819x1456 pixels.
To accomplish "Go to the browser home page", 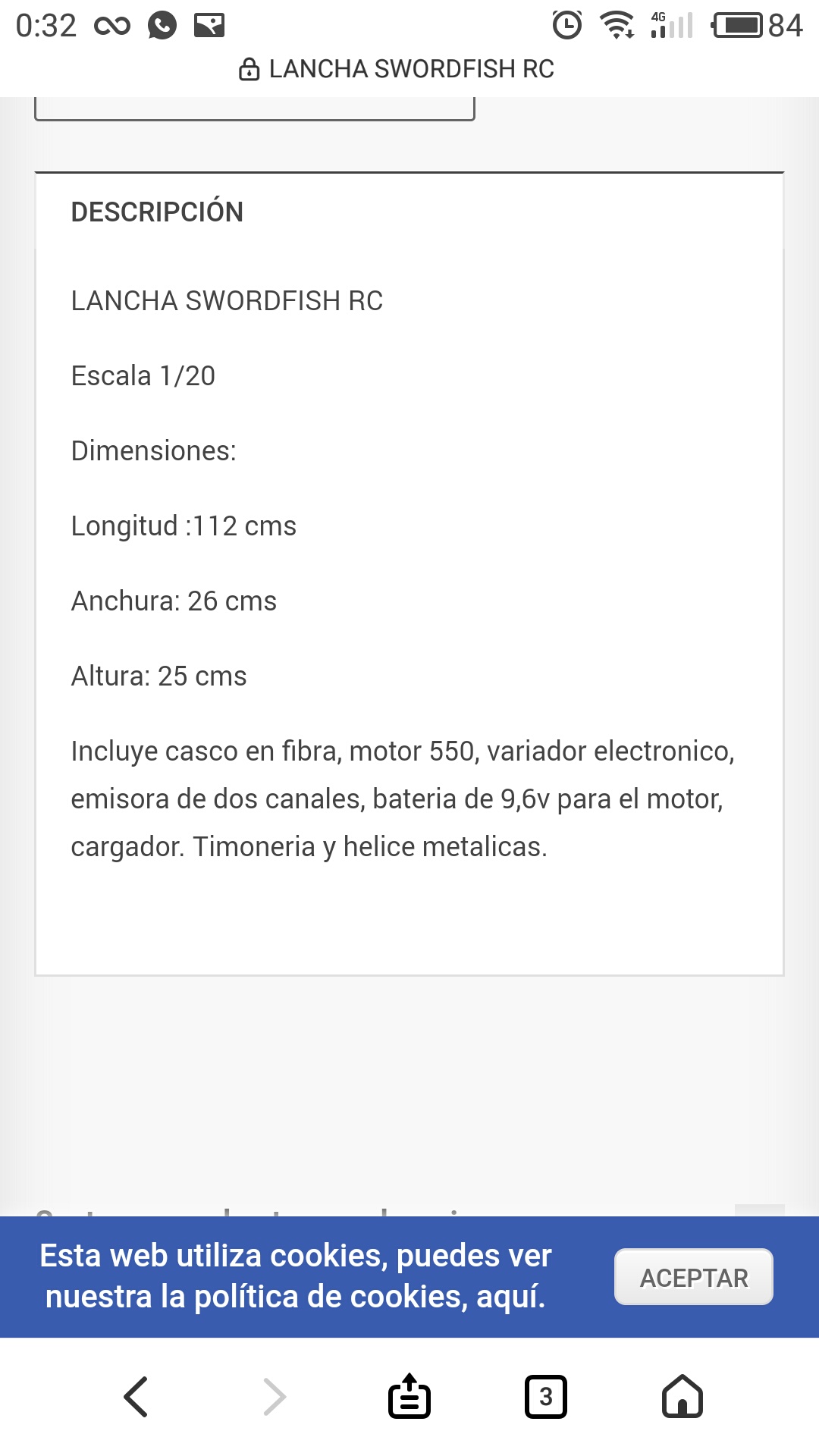I will (x=682, y=1396).
